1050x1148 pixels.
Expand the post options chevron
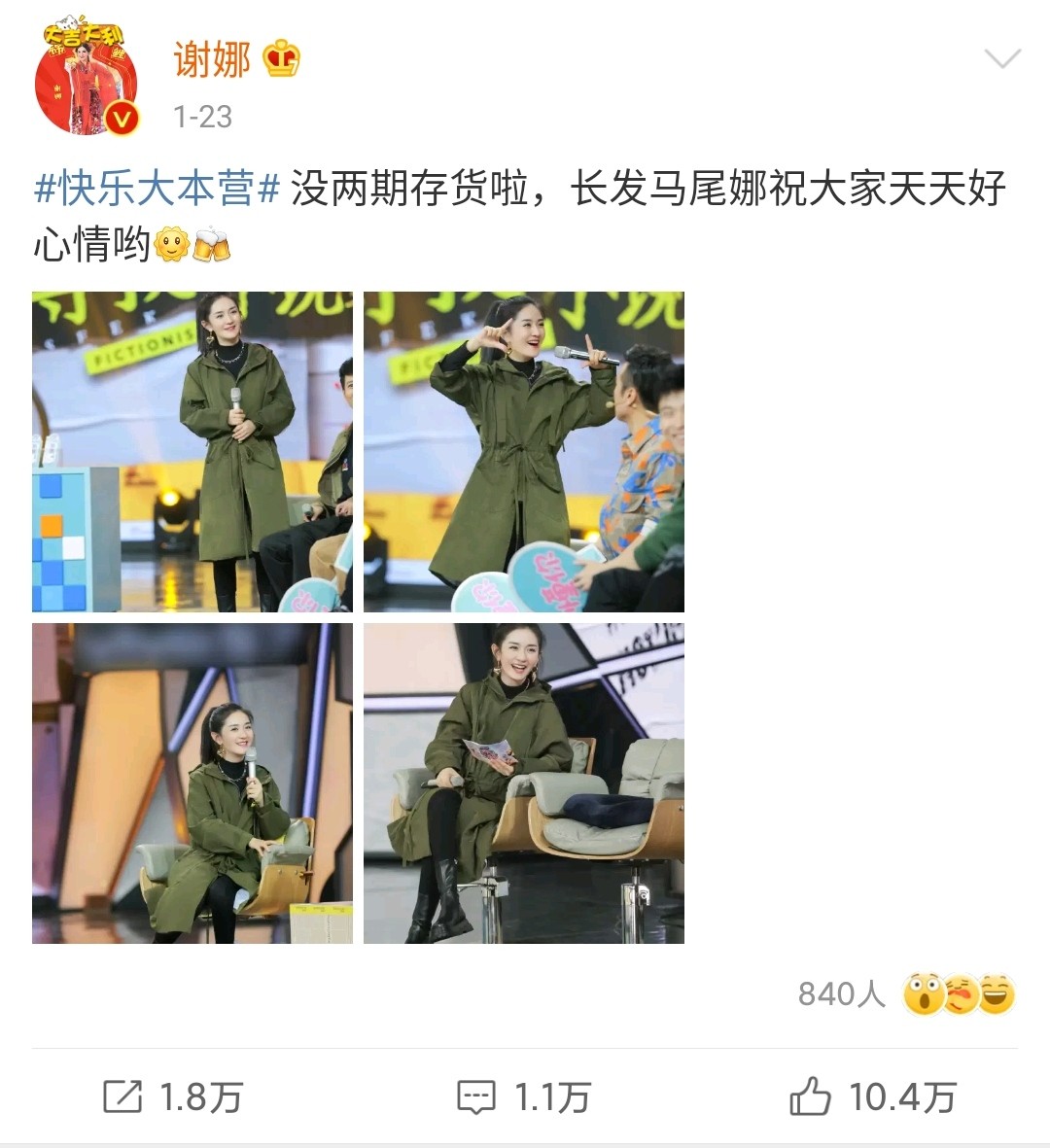(1001, 59)
